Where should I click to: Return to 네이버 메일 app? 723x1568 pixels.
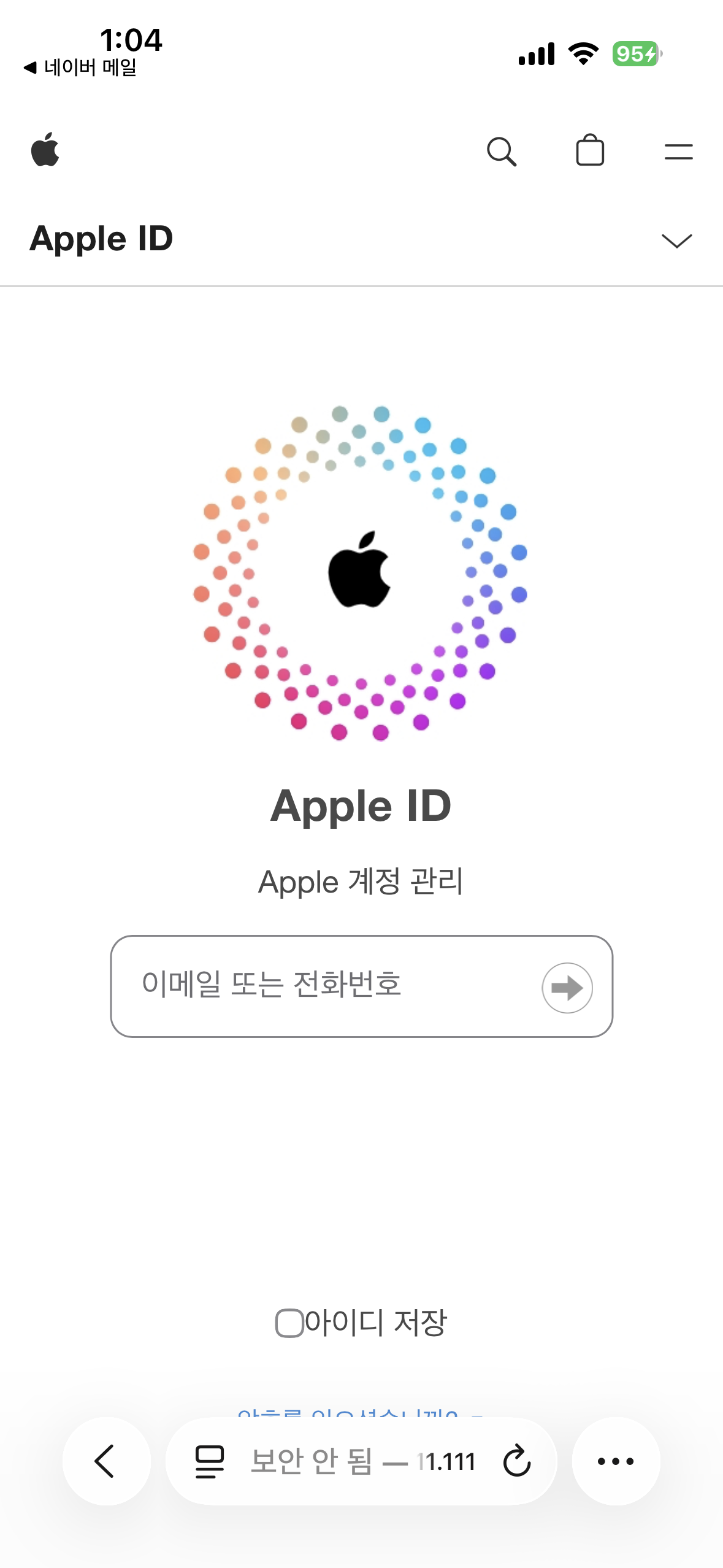coord(80,67)
